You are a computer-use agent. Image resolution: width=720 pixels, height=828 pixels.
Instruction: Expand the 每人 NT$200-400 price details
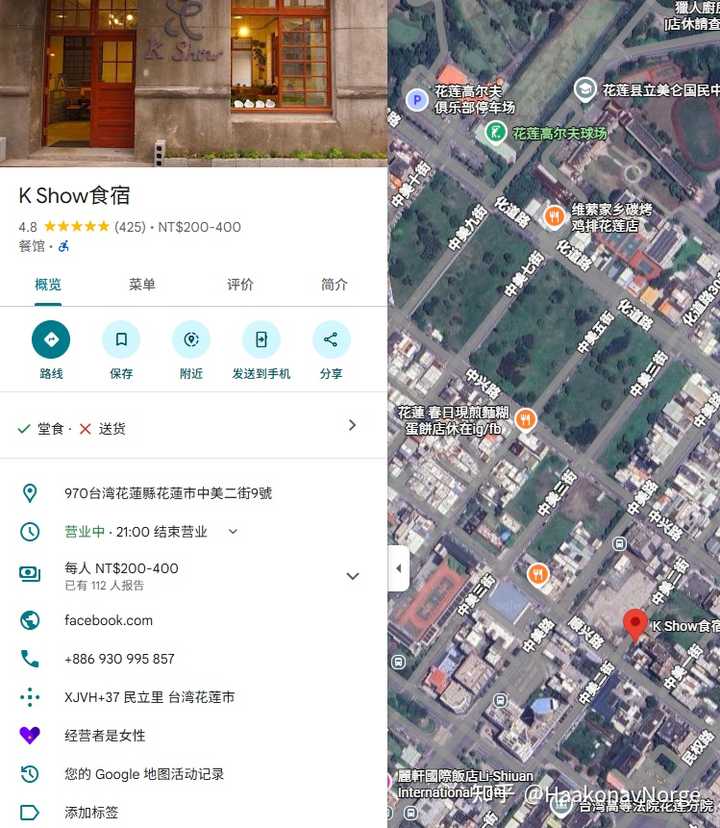(352, 576)
